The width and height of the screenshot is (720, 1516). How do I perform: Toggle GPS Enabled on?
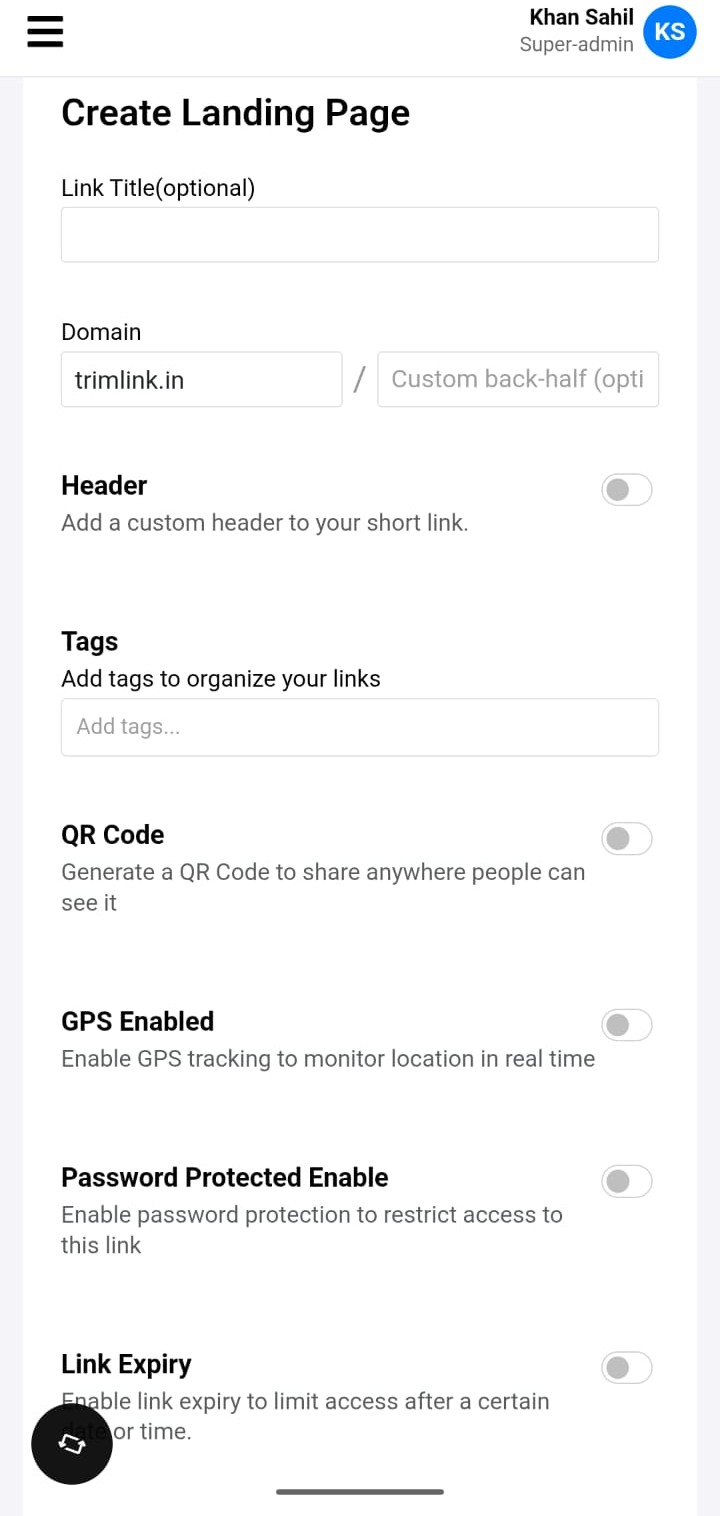[x=626, y=1025]
